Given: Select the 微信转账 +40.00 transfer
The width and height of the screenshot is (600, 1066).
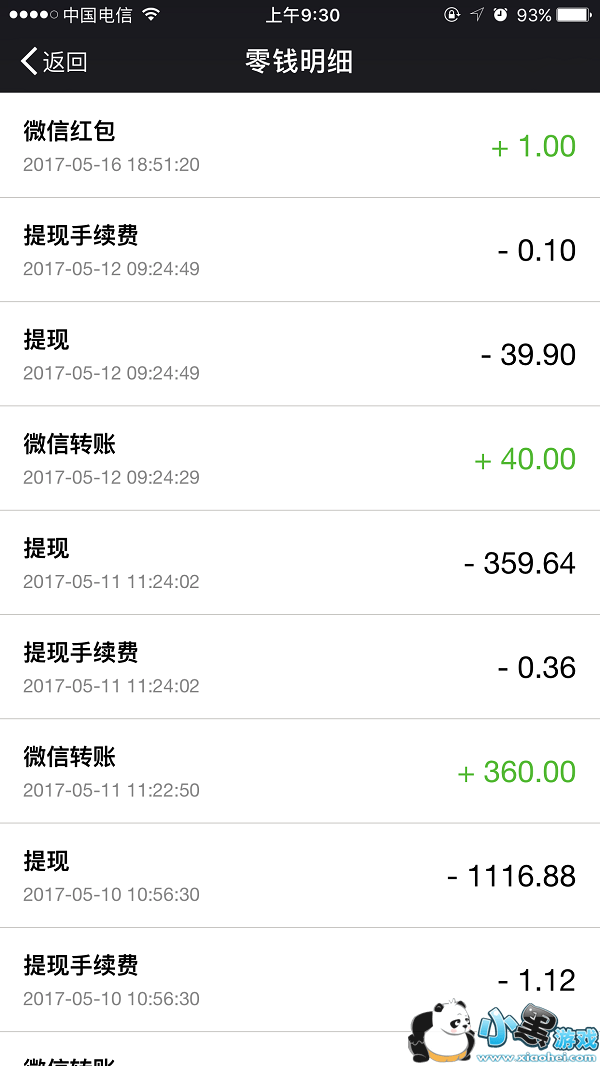Looking at the screenshot, I should (x=300, y=459).
